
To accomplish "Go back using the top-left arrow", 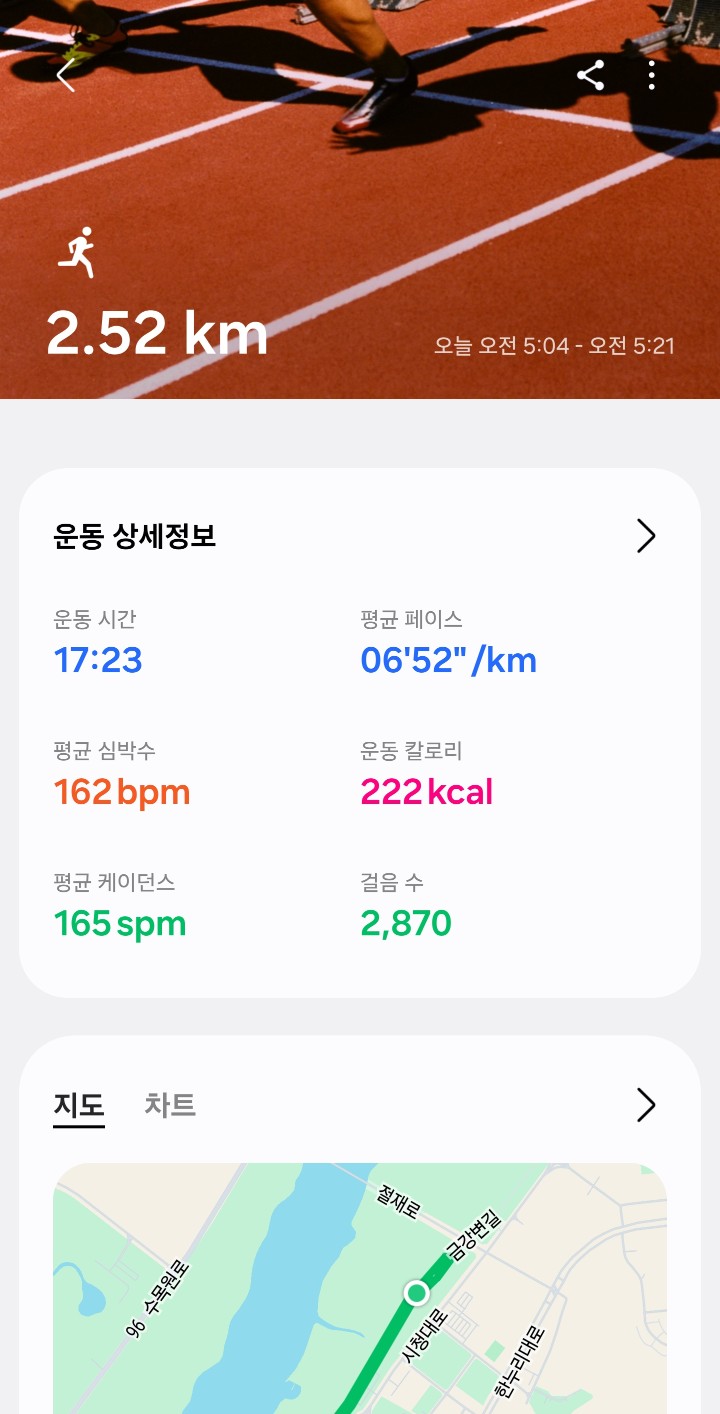I will click(66, 75).
